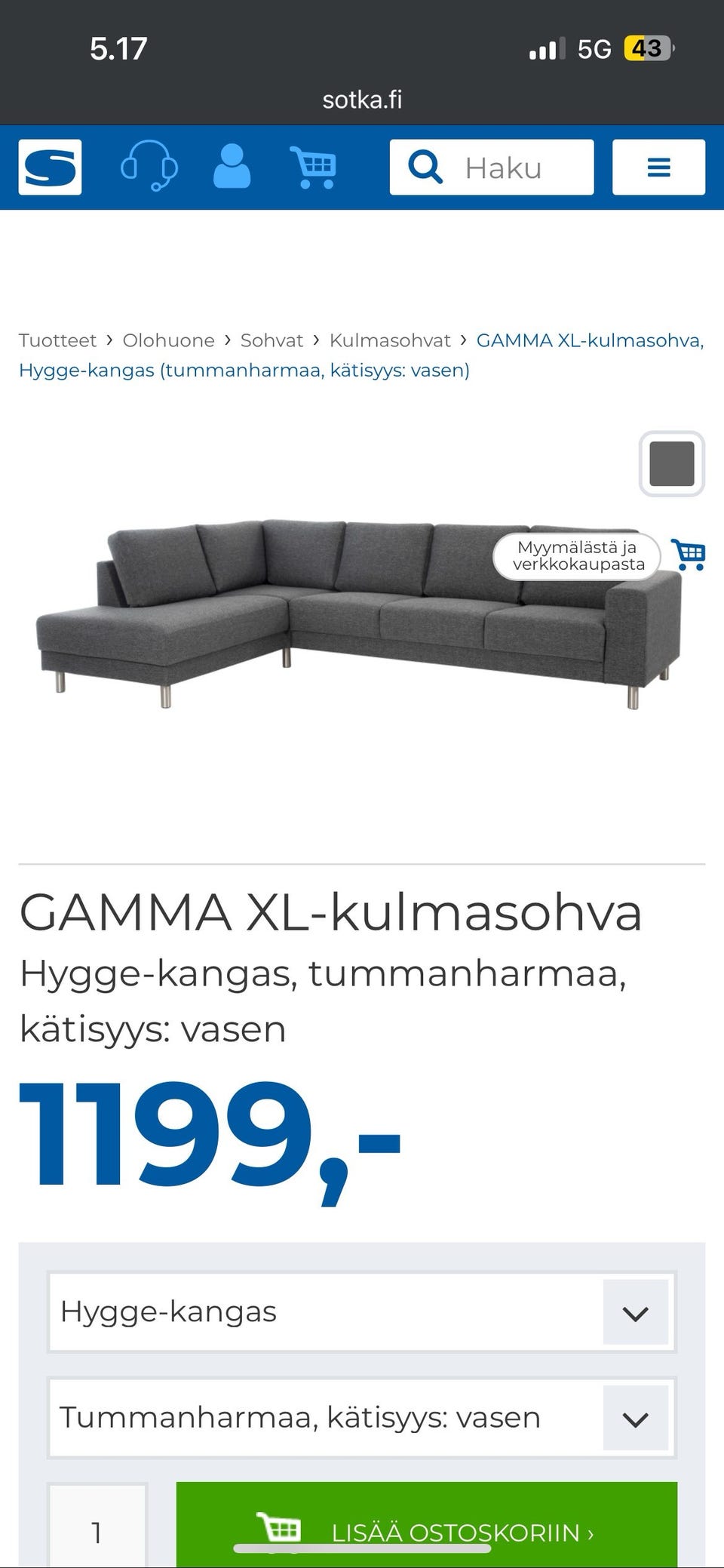The width and height of the screenshot is (724, 1568).
Task: Select the dark grey color swatch
Action: point(672,463)
